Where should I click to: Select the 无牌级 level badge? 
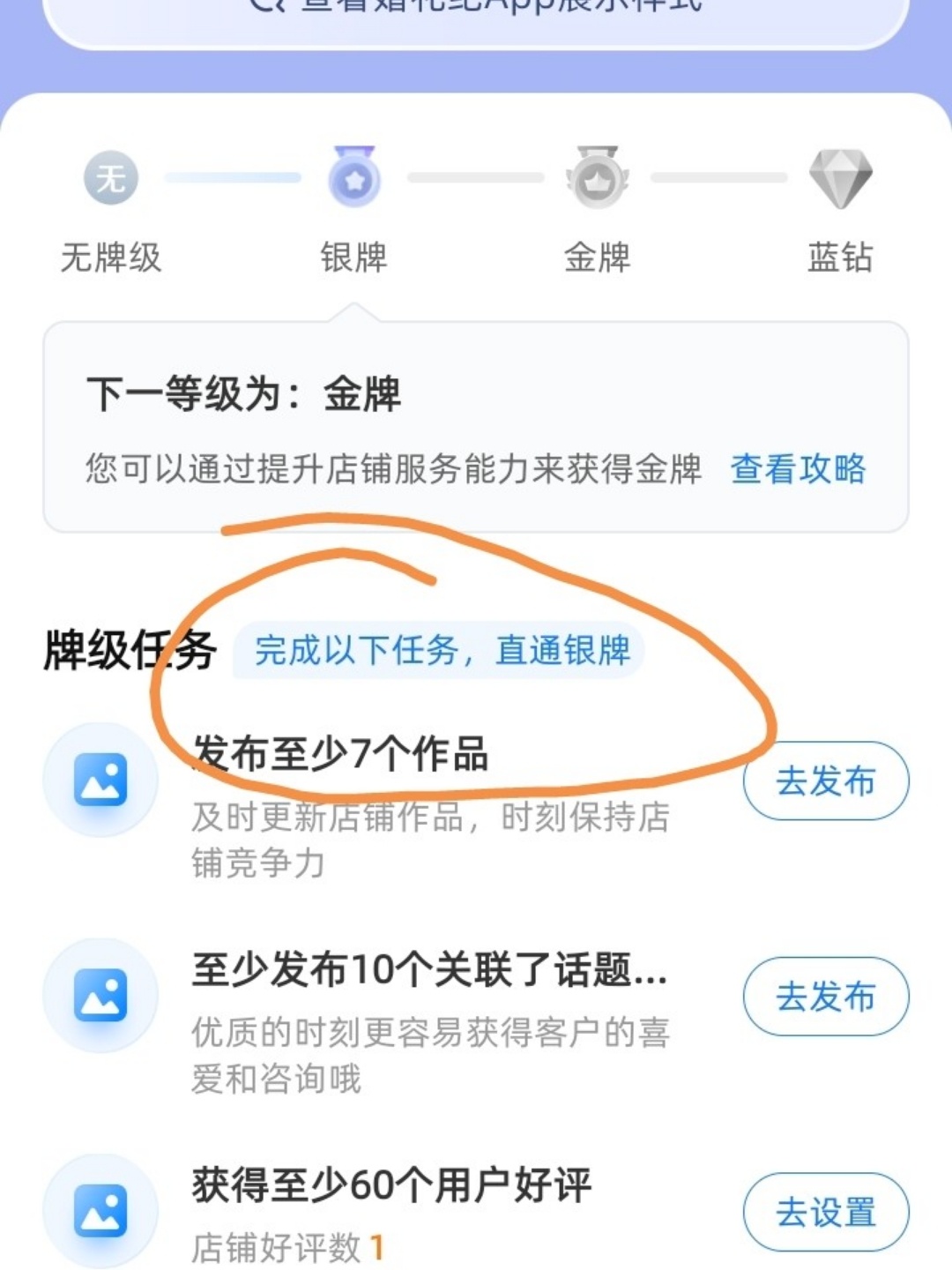point(111,179)
